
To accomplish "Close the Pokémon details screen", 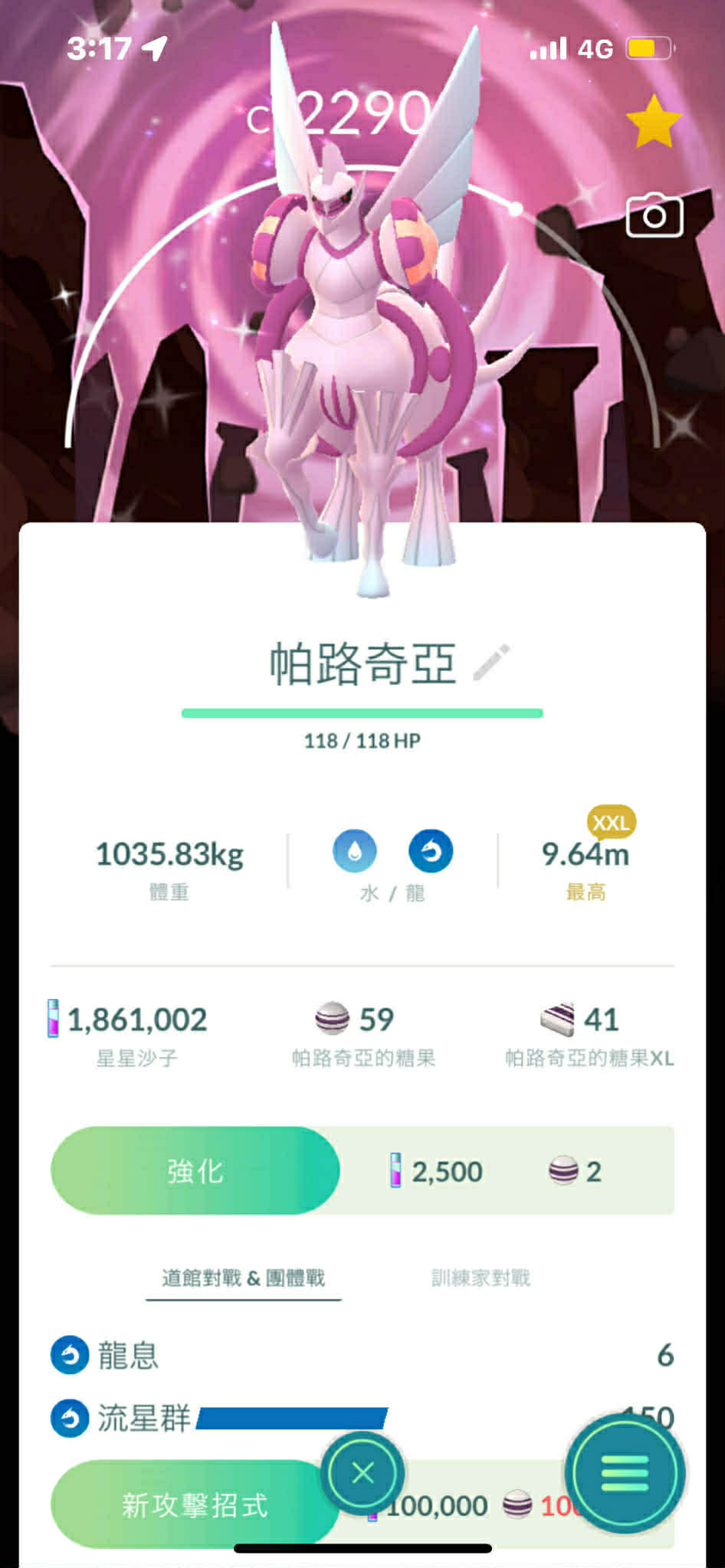I will point(362,1472).
